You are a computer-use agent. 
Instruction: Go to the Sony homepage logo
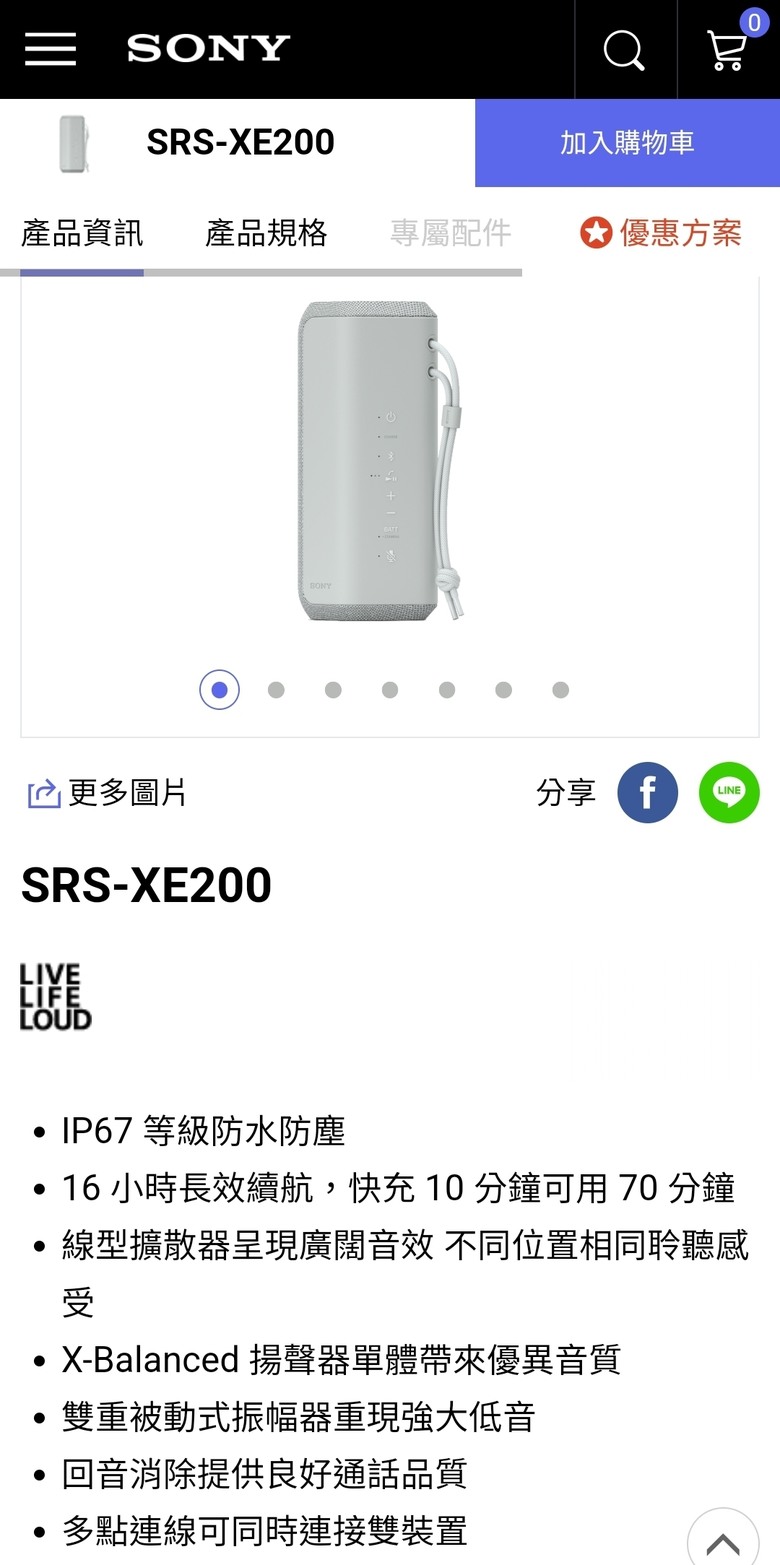click(x=208, y=48)
